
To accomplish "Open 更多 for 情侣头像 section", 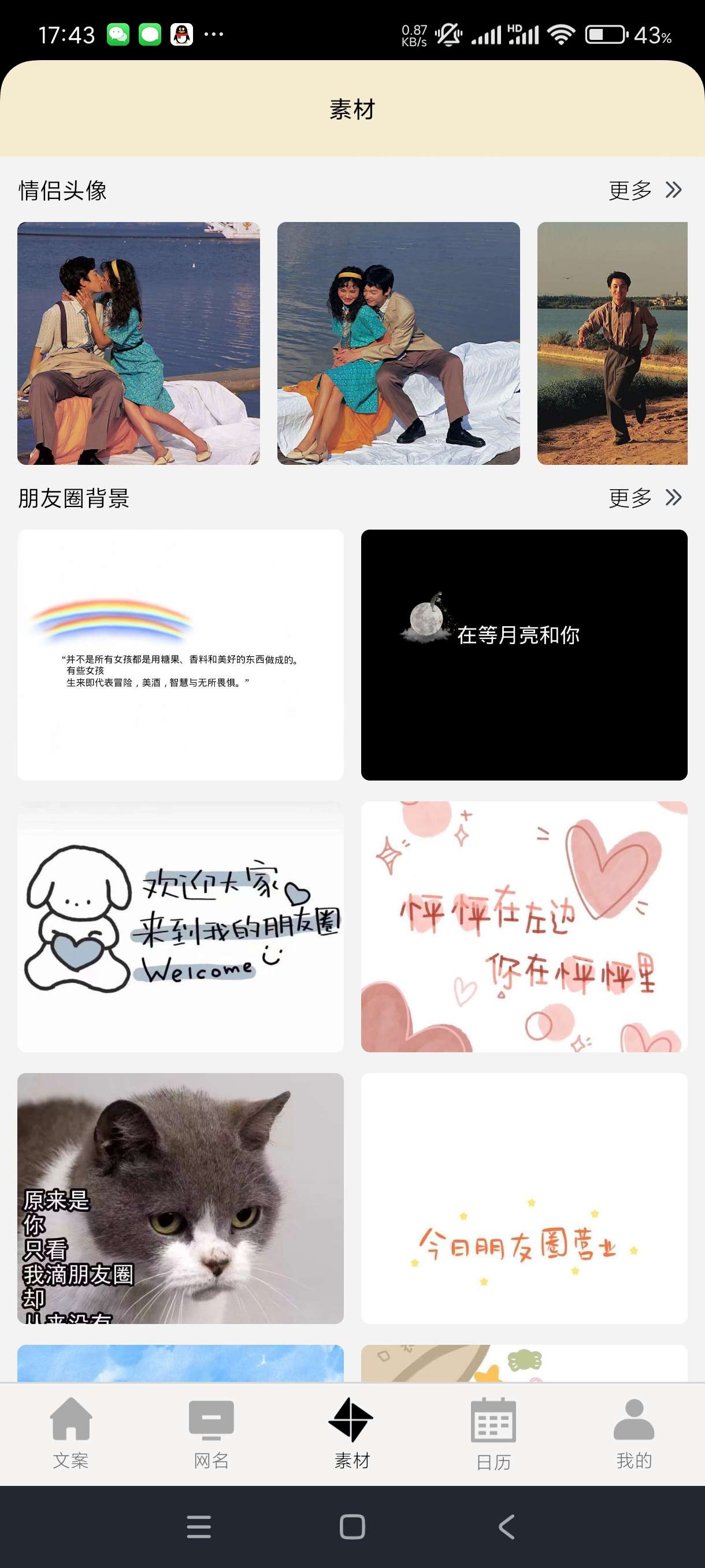I will (x=645, y=191).
